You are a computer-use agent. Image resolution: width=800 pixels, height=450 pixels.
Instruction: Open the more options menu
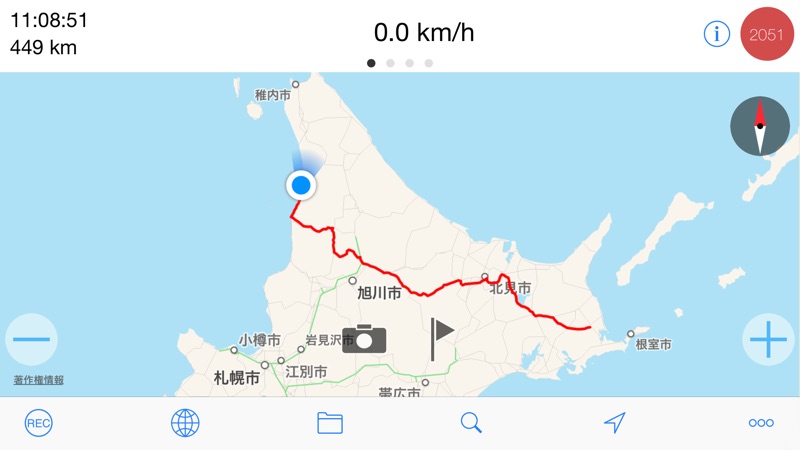761,423
